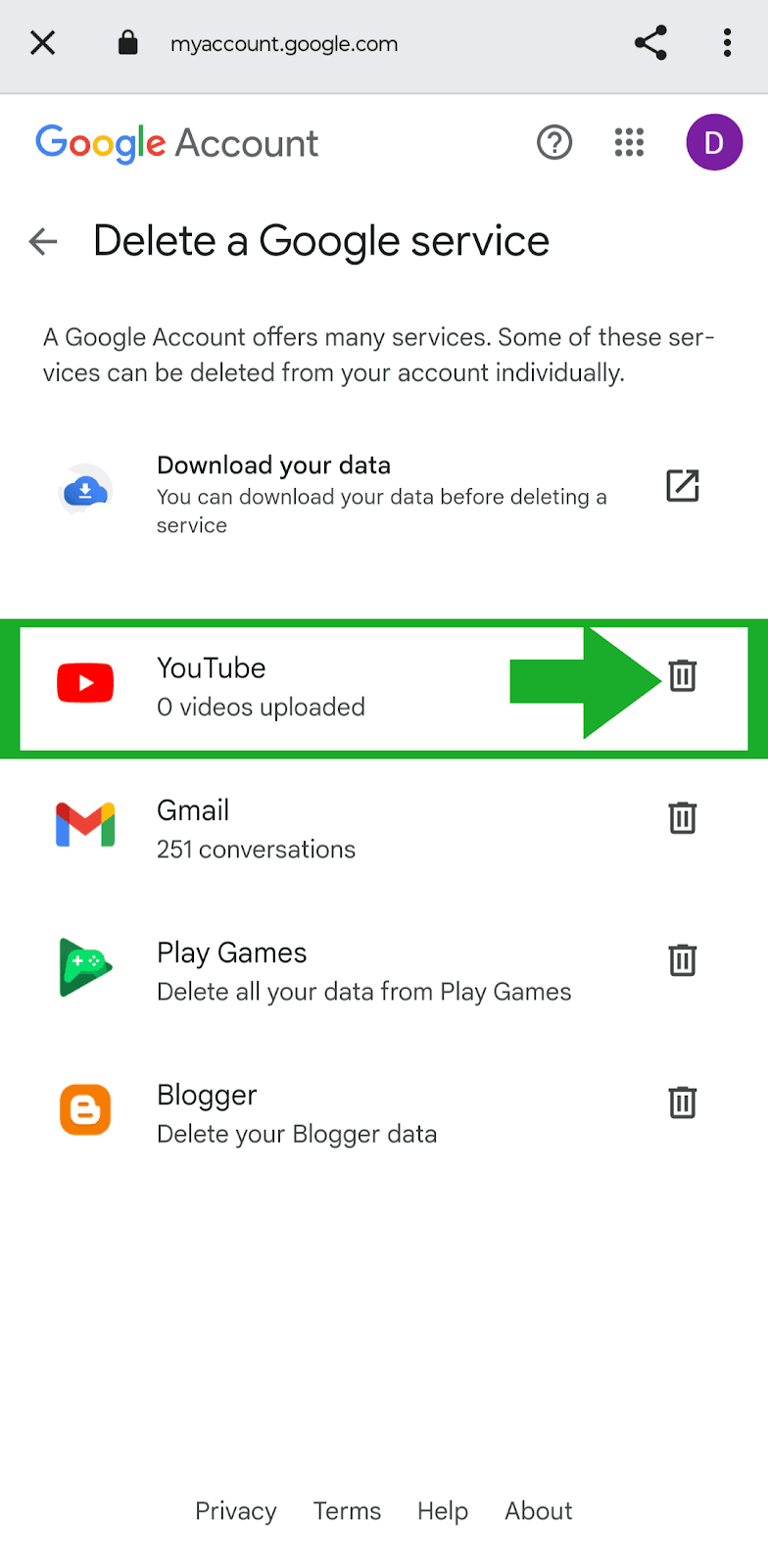Open the browser overflow menu
Image resolution: width=768 pixels, height=1568 pixels.
coord(727,43)
